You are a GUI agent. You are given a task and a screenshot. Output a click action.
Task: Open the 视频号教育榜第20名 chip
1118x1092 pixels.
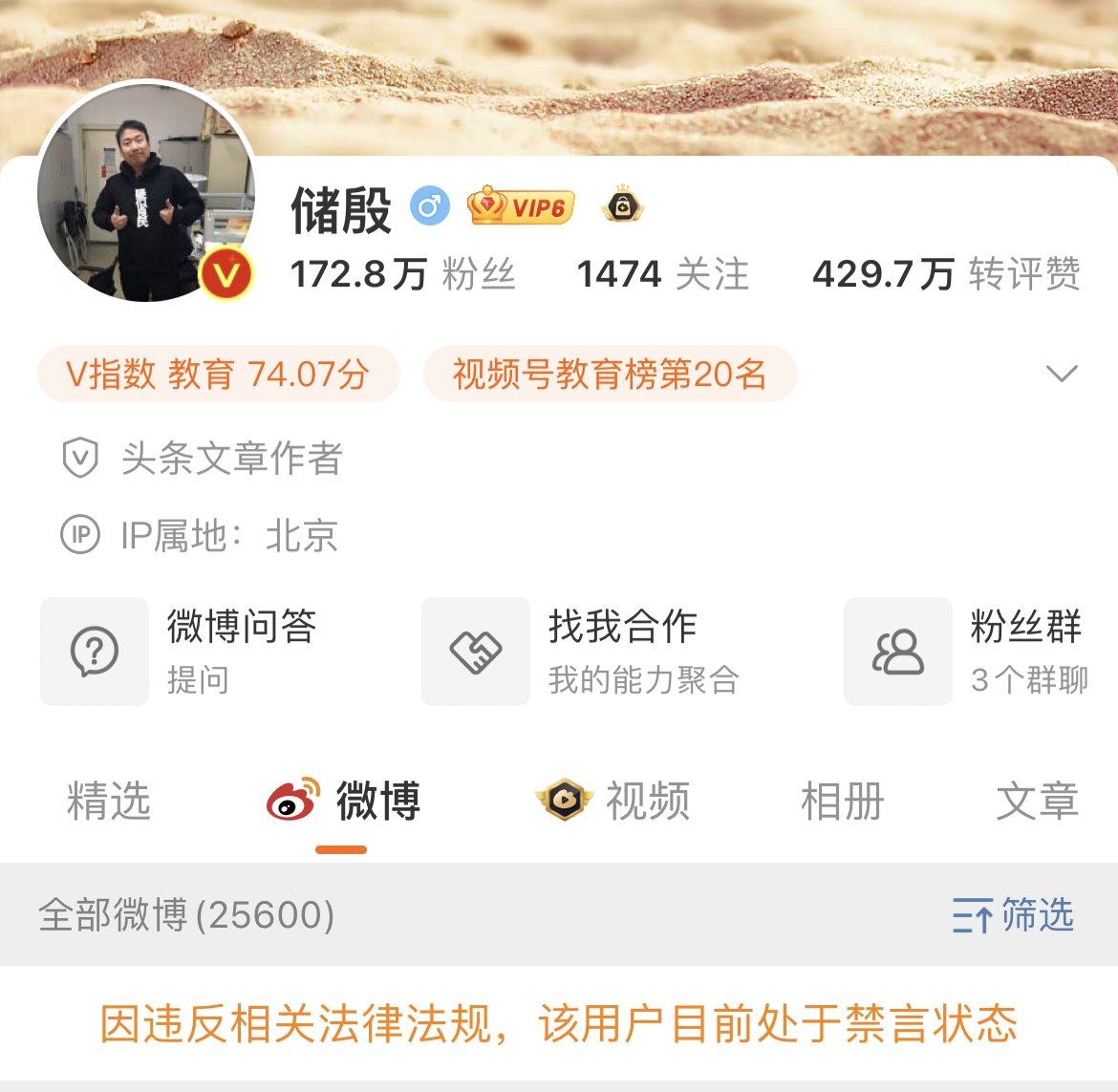[x=610, y=375]
